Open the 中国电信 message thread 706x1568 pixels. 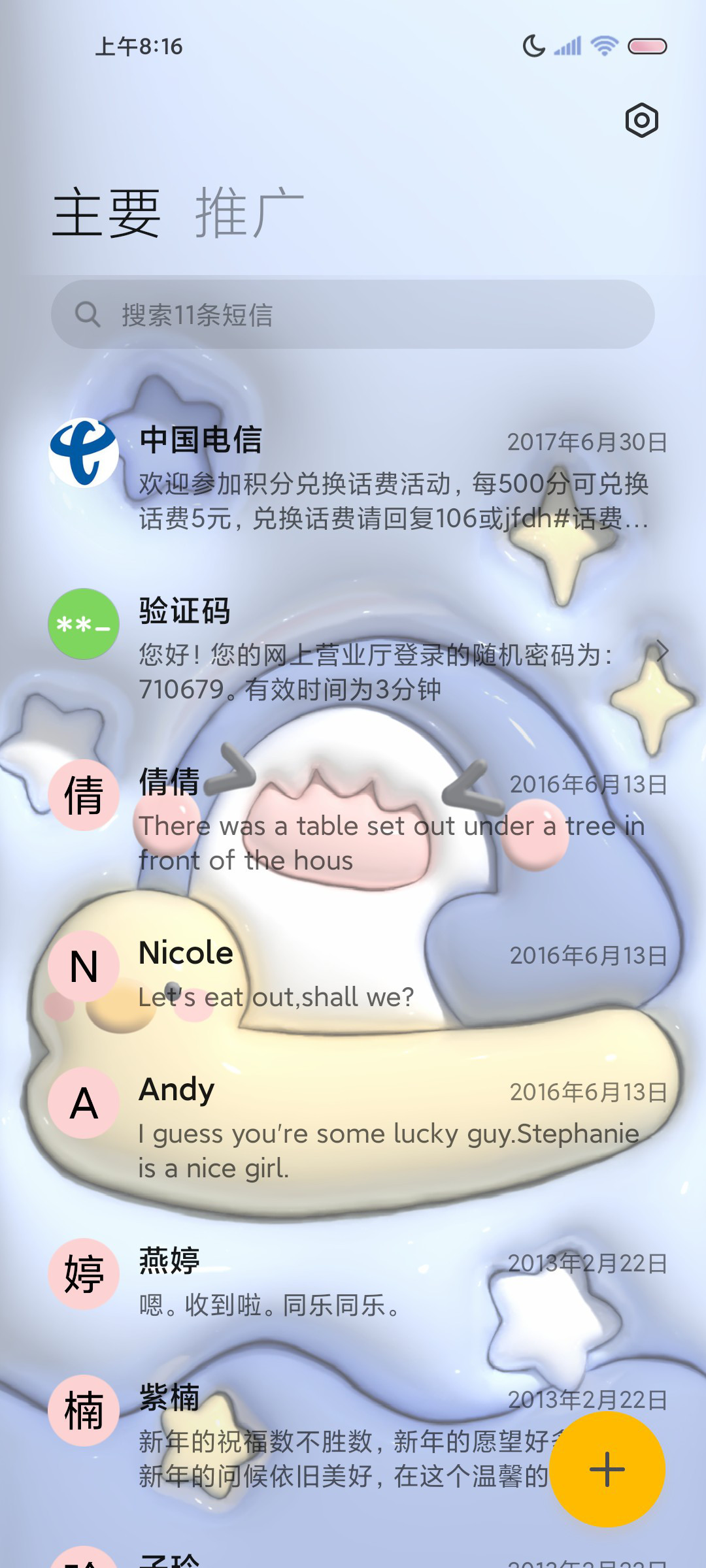coord(353,478)
